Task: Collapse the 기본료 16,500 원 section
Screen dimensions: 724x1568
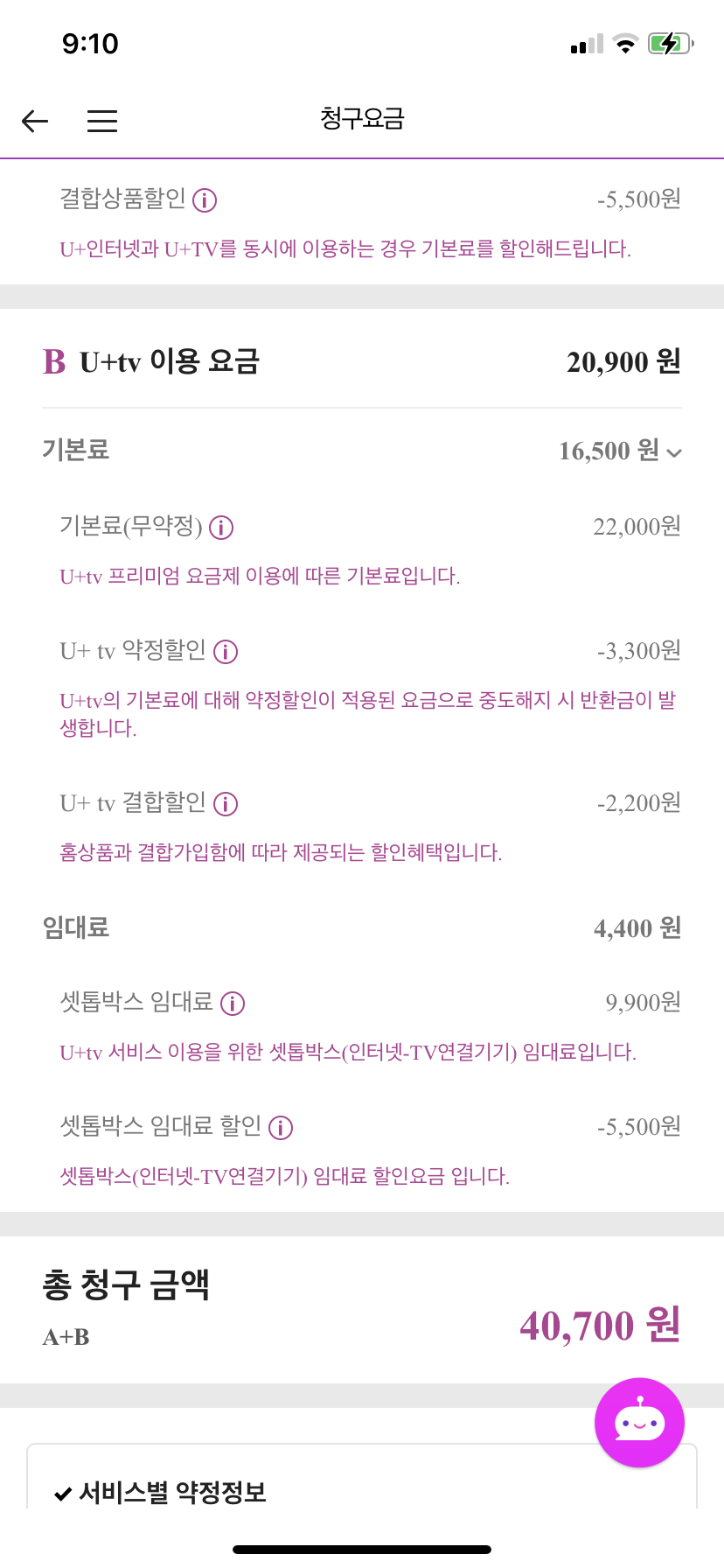Action: coord(673,452)
